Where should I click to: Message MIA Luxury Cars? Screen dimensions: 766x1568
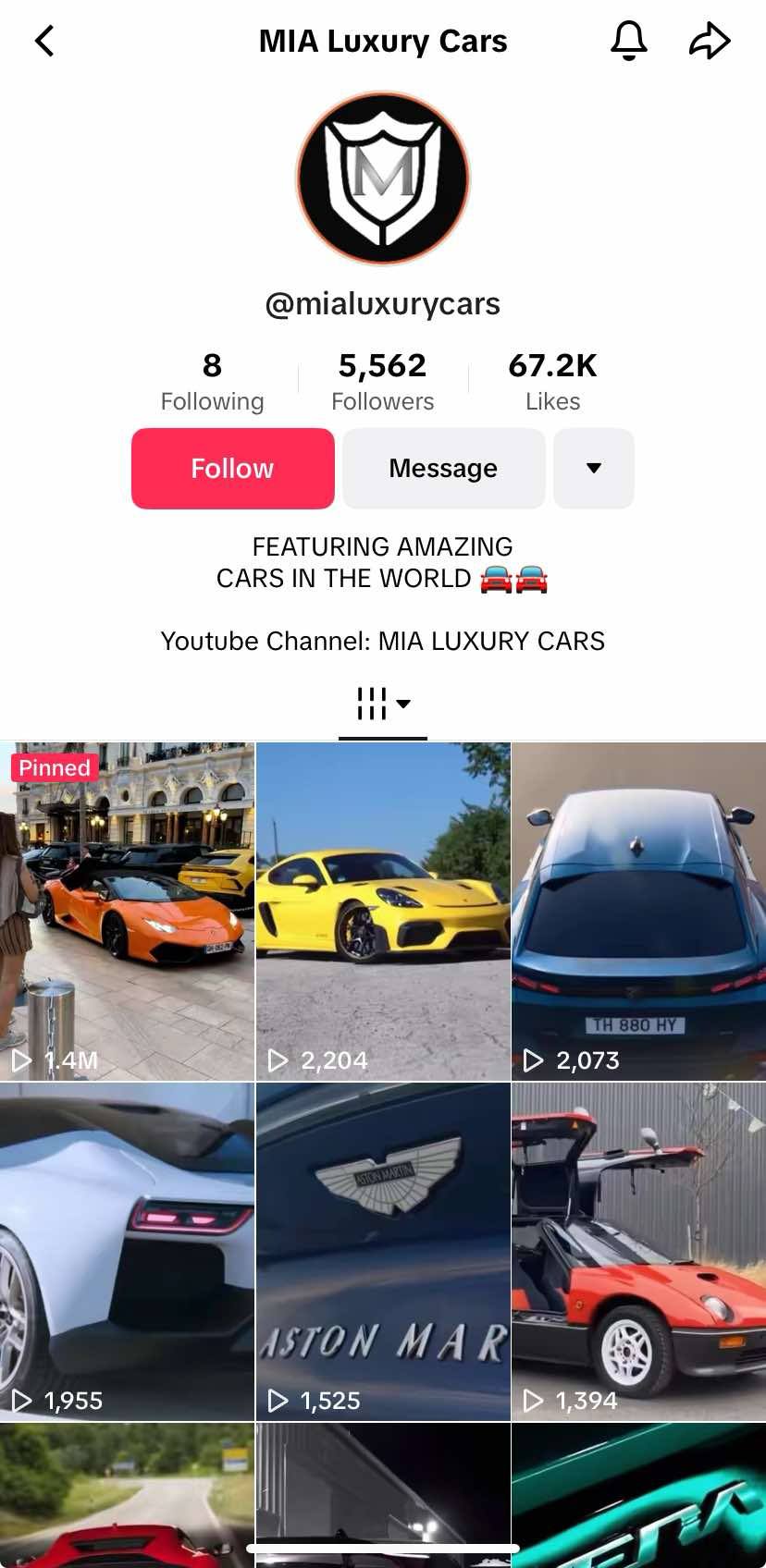[x=443, y=468]
